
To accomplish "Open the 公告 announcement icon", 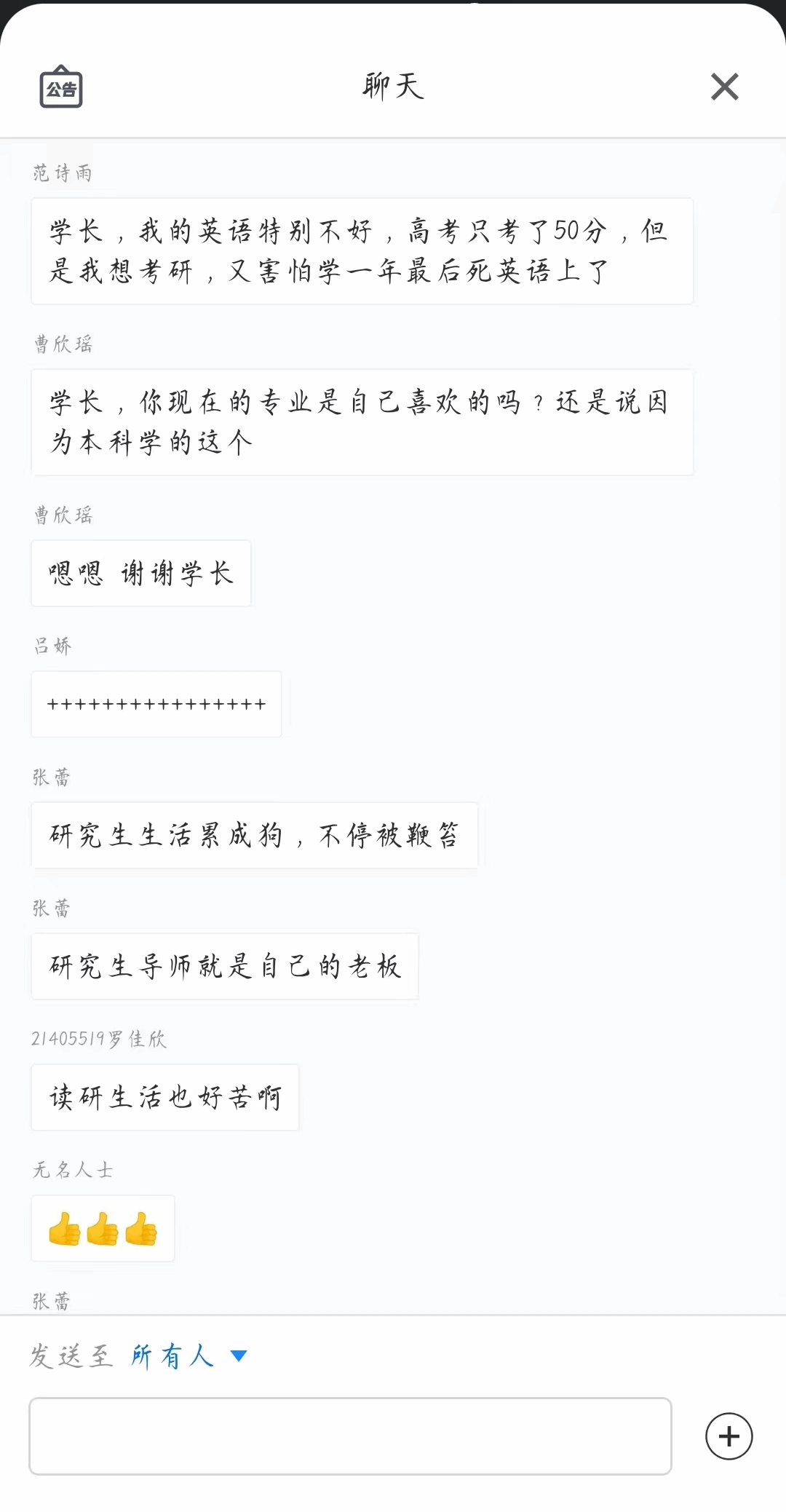I will pos(61,87).
